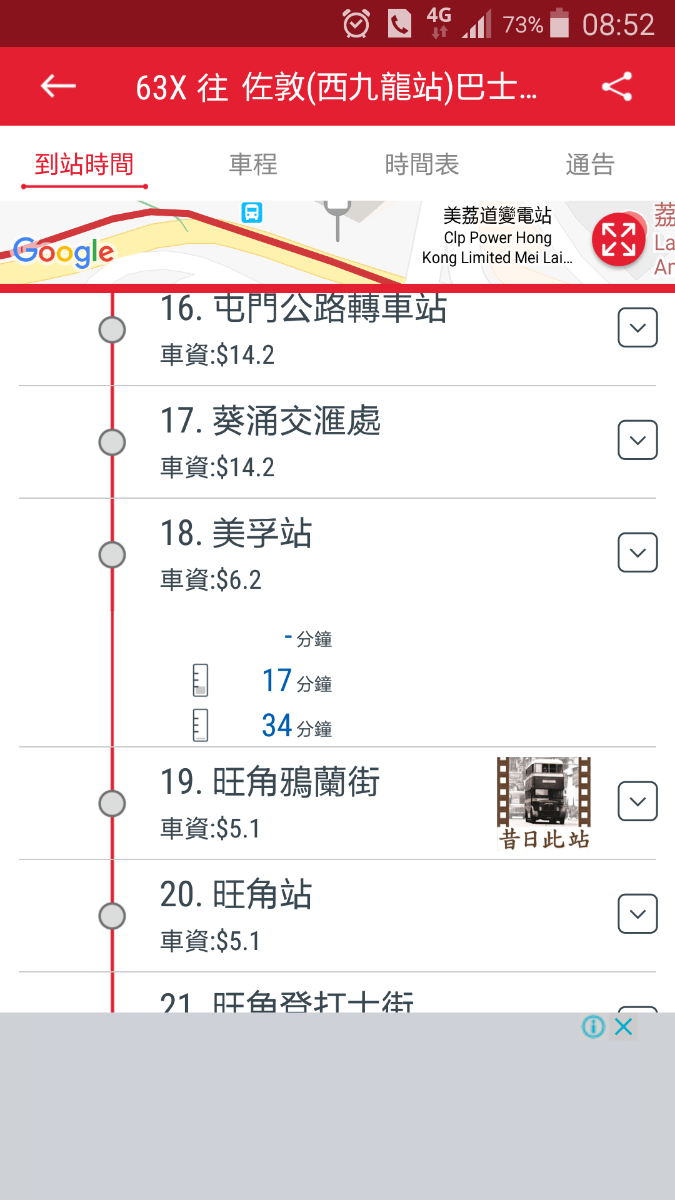The image size is (675, 1200).
Task: Select the 到站時間 tab
Action: tap(84, 165)
